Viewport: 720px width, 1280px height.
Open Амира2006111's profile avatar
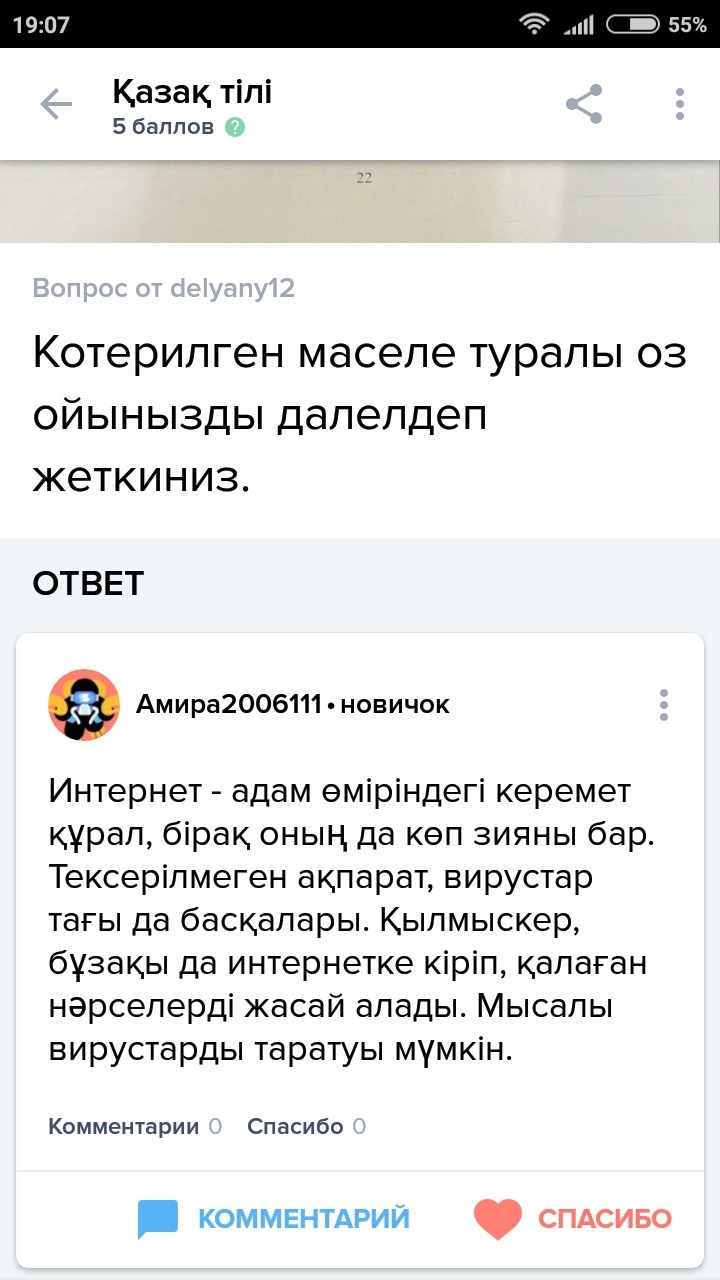coord(84,705)
